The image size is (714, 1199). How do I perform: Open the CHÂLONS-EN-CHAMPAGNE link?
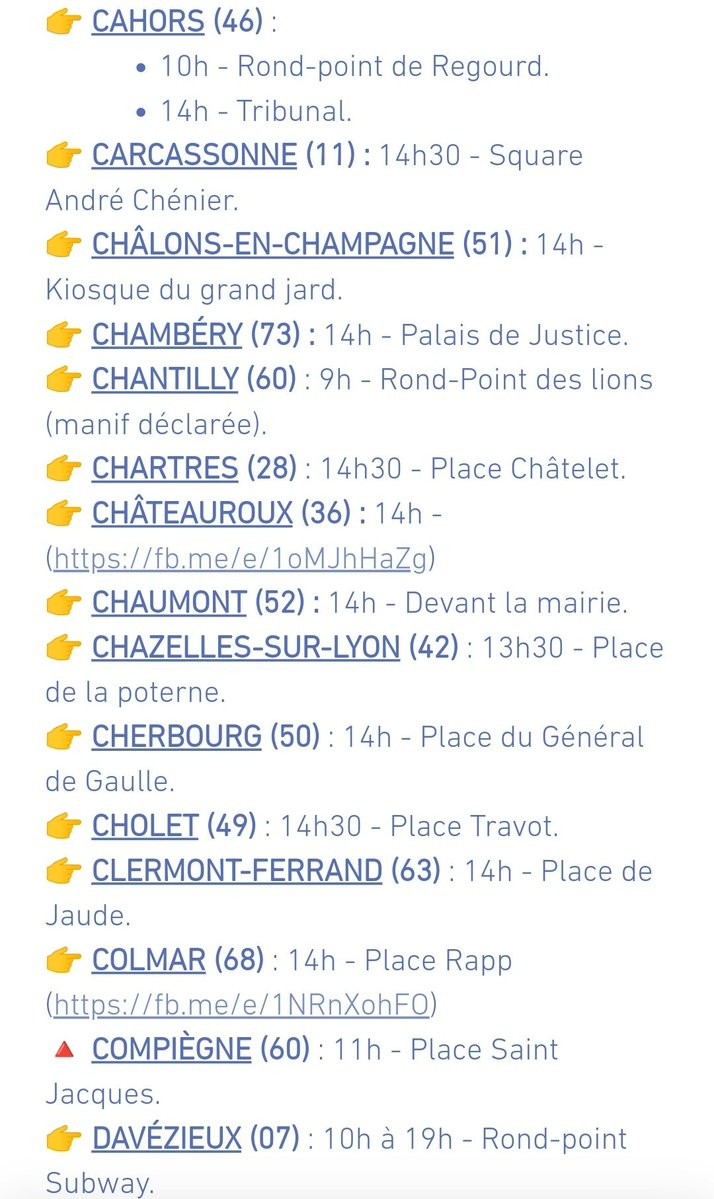272,245
